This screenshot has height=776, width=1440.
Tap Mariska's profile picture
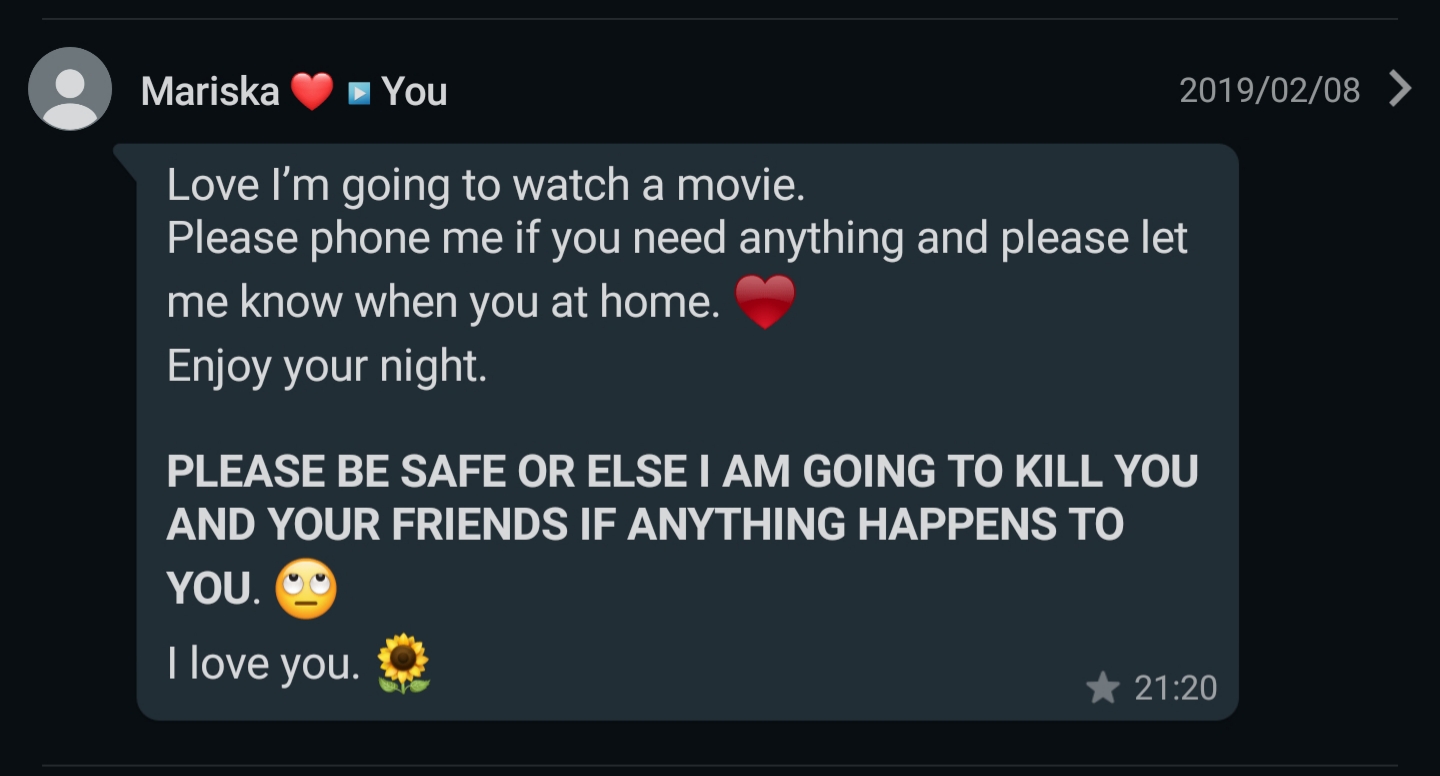coord(70,89)
